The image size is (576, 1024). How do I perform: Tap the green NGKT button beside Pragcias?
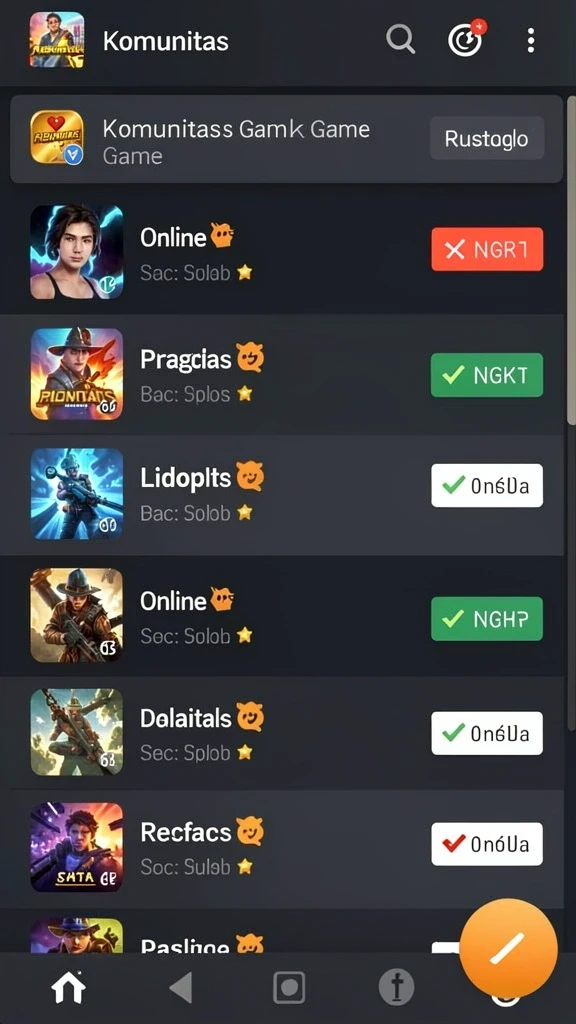point(487,375)
